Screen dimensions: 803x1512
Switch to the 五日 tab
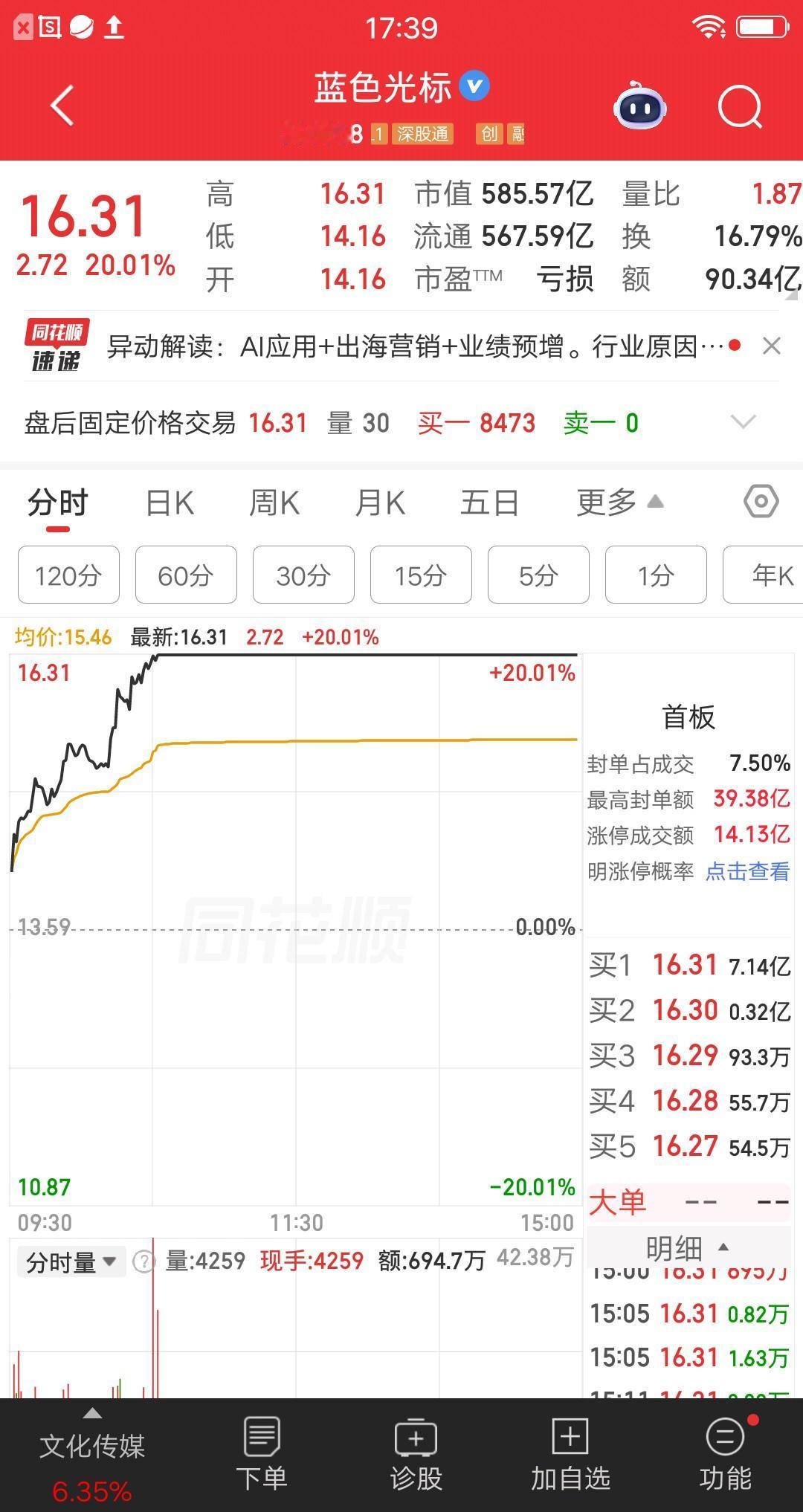pyautogui.click(x=489, y=502)
